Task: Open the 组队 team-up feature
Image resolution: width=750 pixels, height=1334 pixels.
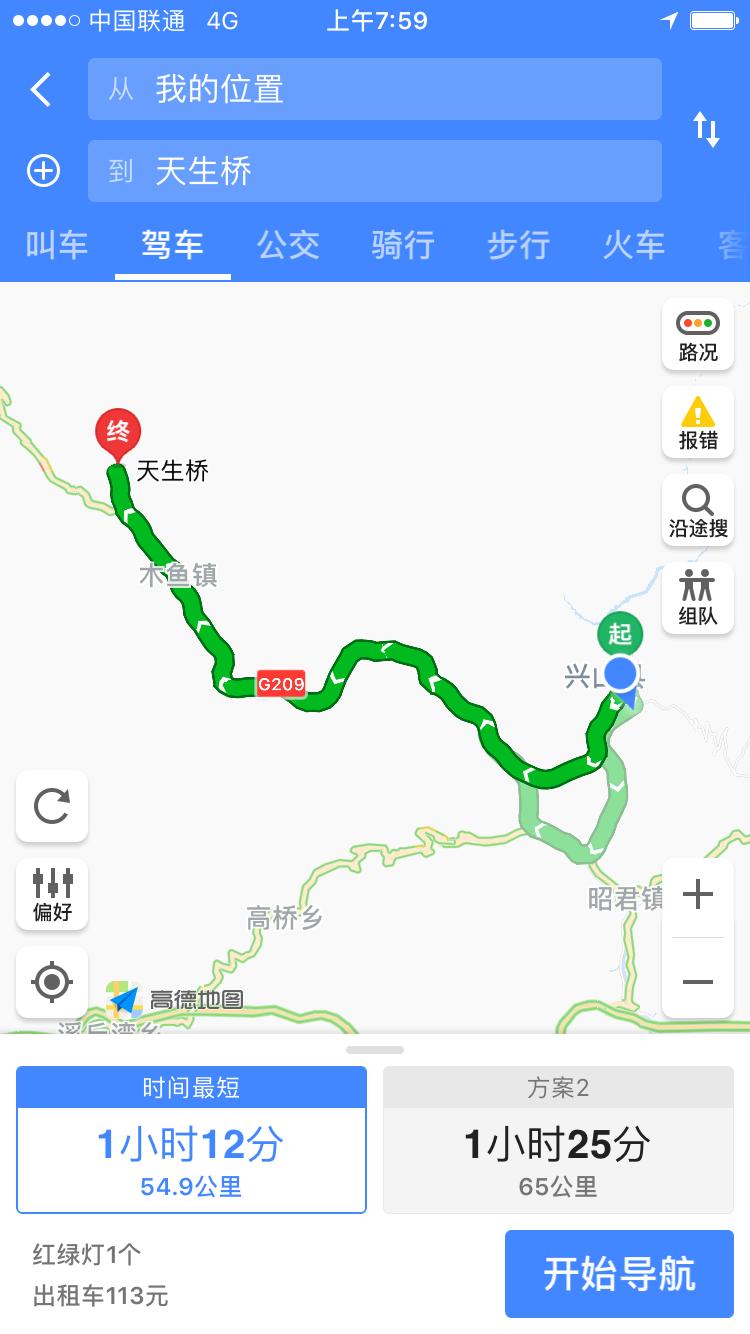Action: (x=697, y=598)
